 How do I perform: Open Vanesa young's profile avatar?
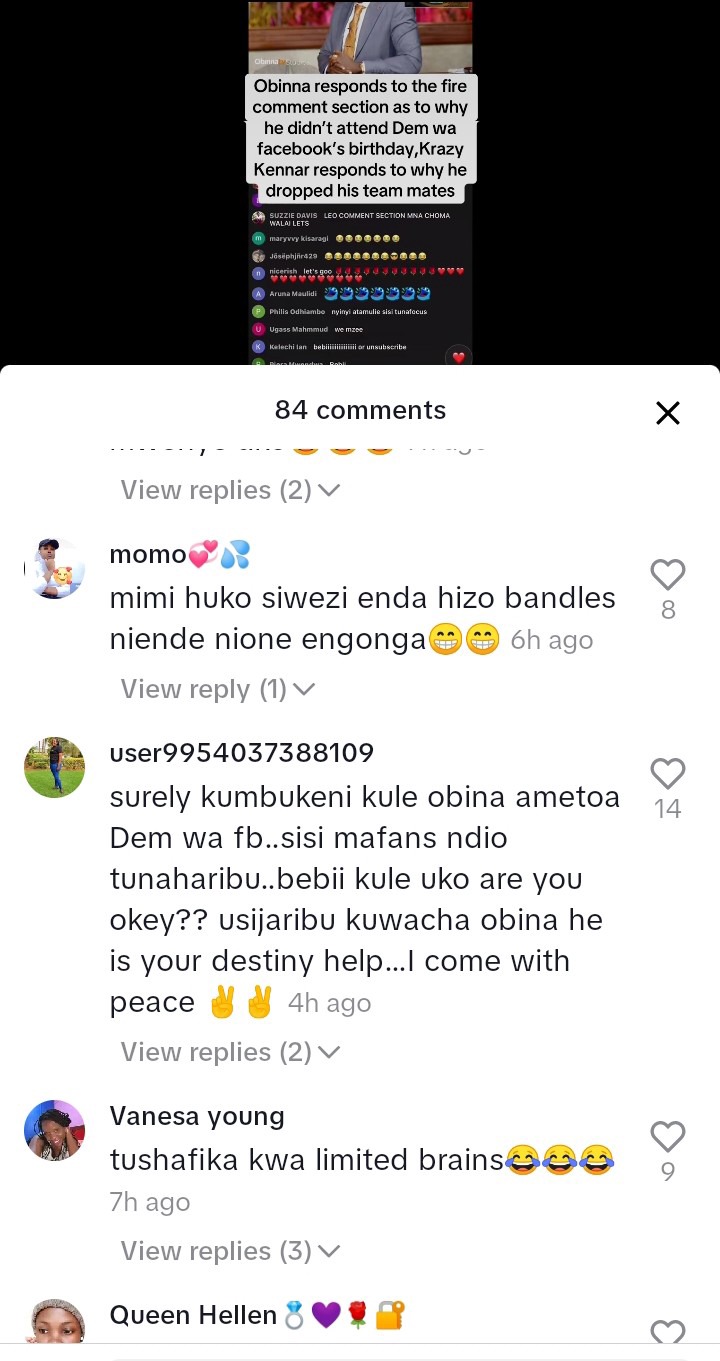54,1130
